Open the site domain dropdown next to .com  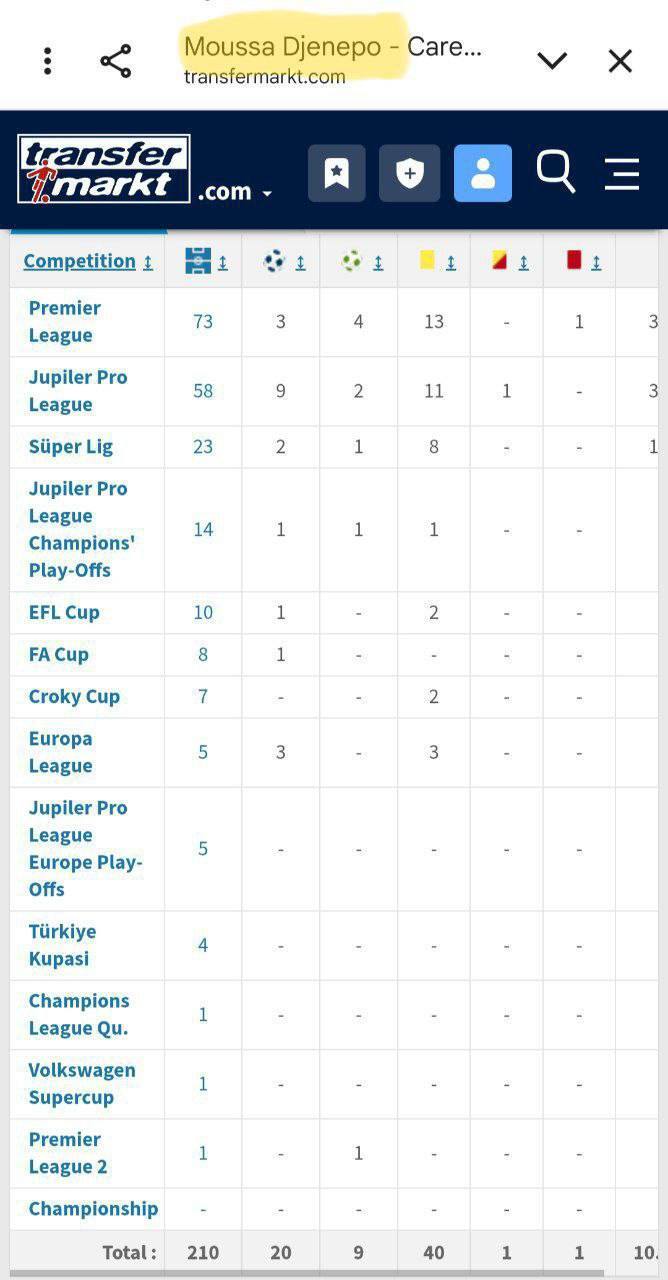(x=267, y=193)
